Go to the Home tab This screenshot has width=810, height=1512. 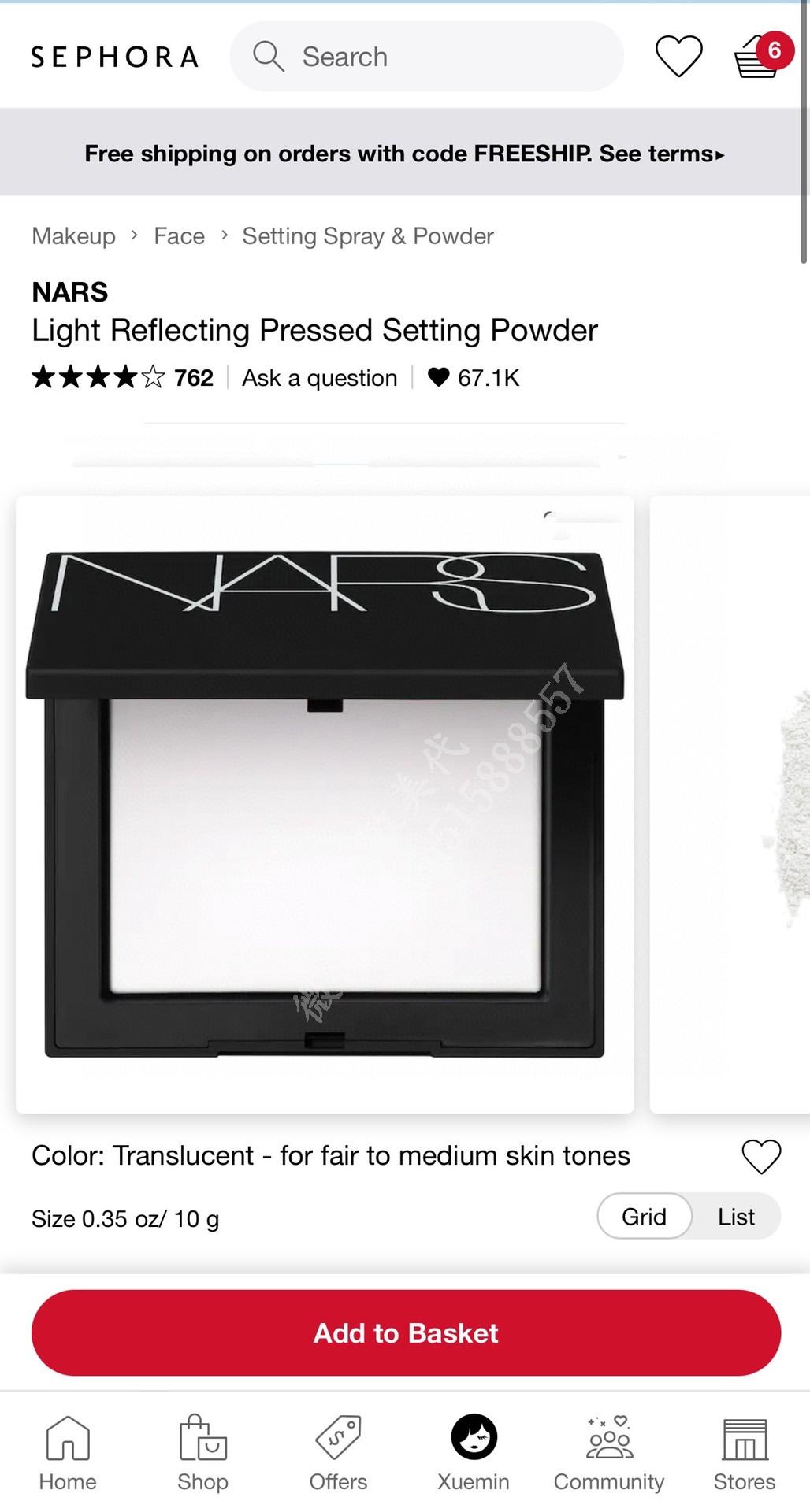pos(68,1453)
